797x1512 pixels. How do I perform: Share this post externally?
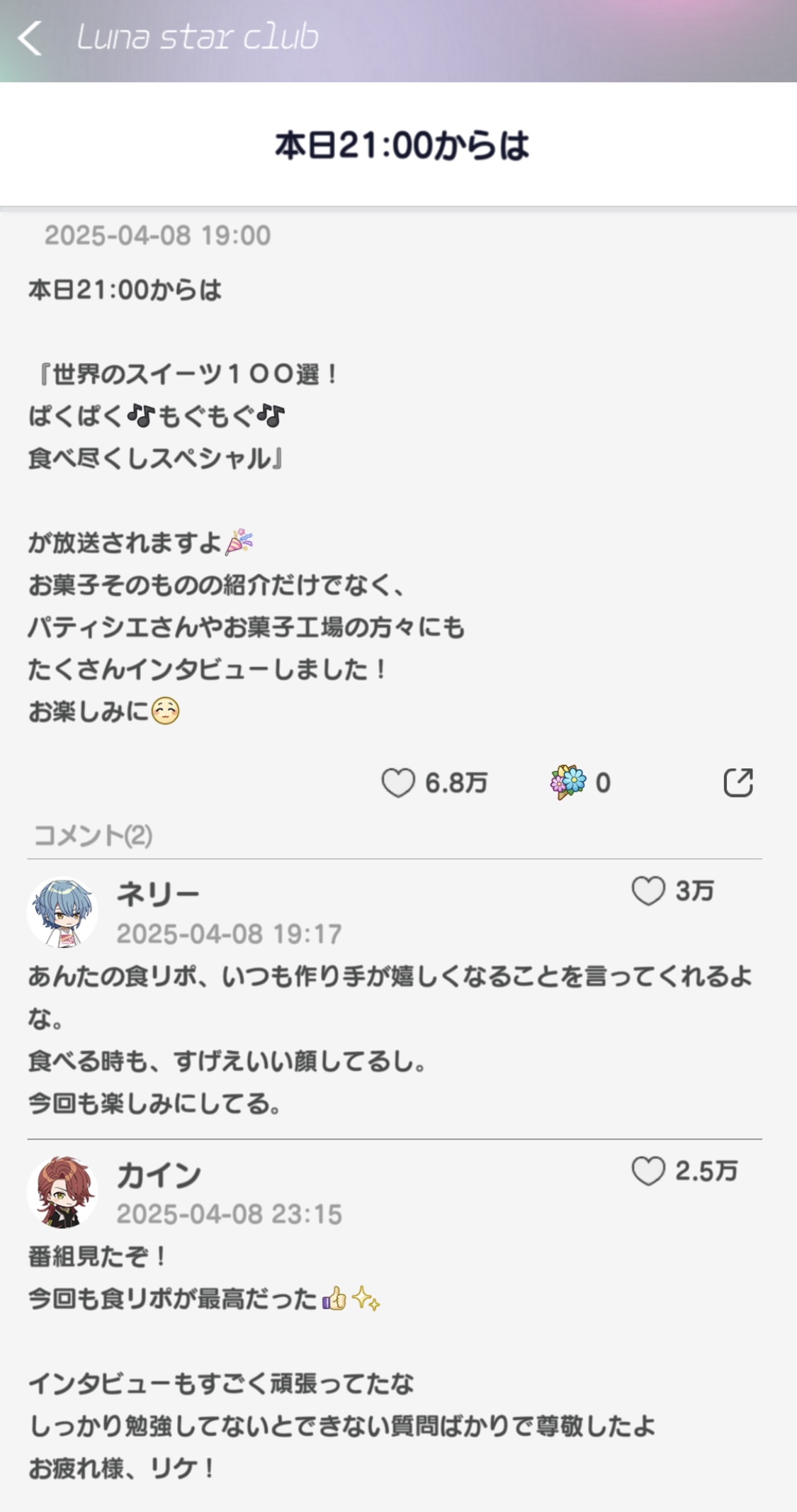point(737,783)
